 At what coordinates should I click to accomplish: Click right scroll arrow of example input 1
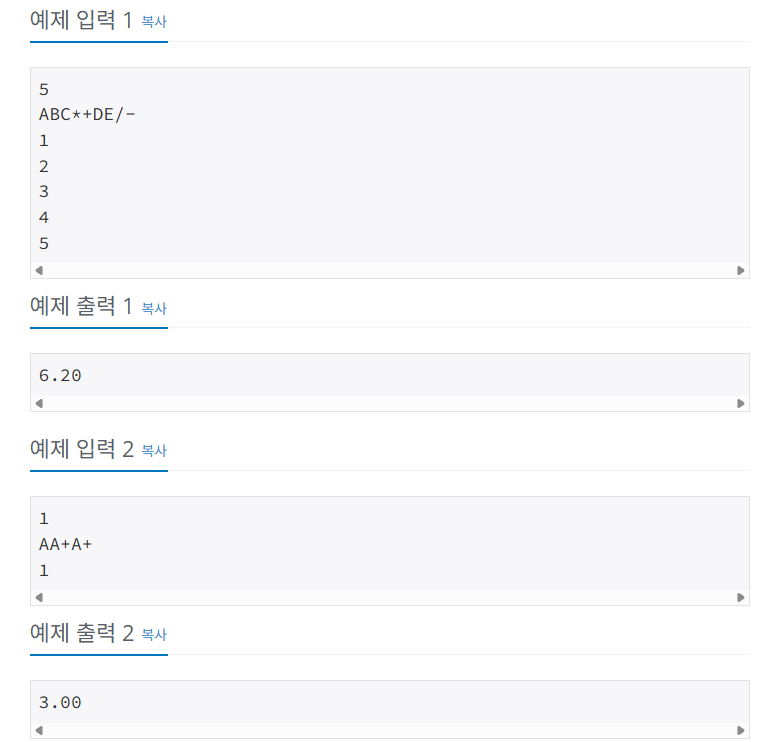coord(740,270)
